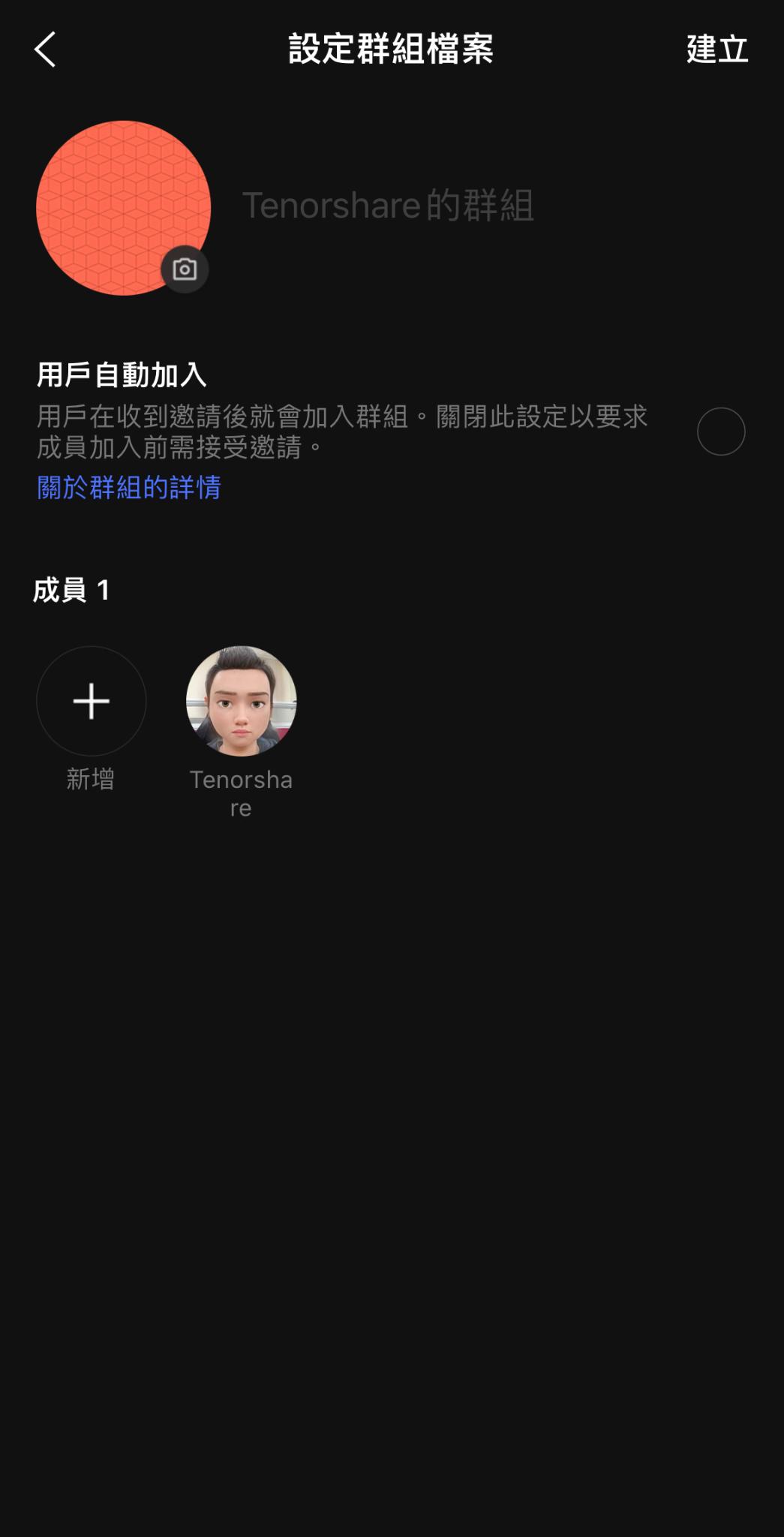
Task: Open the 關於群組的詳情 link
Action: pos(129,487)
